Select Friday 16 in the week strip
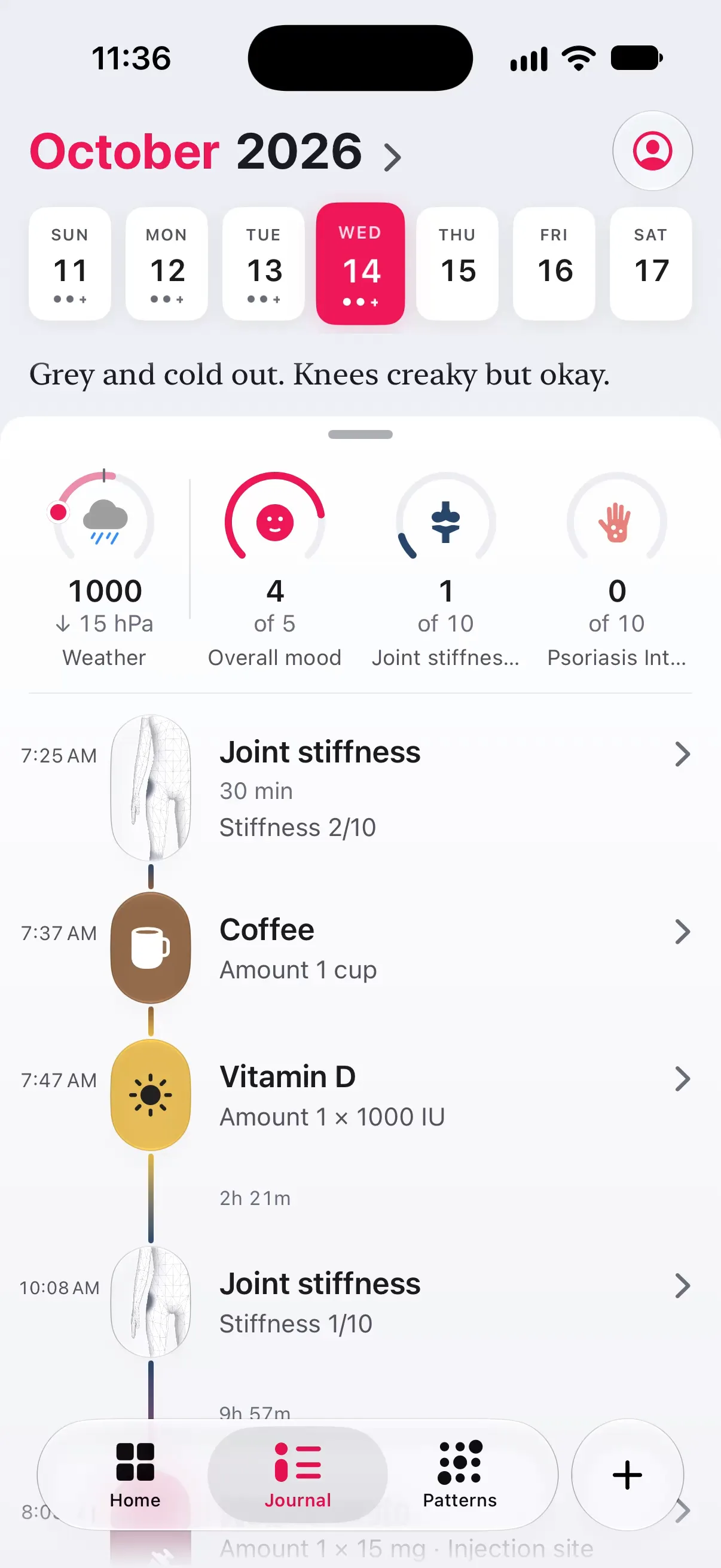721x1568 pixels. (554, 264)
